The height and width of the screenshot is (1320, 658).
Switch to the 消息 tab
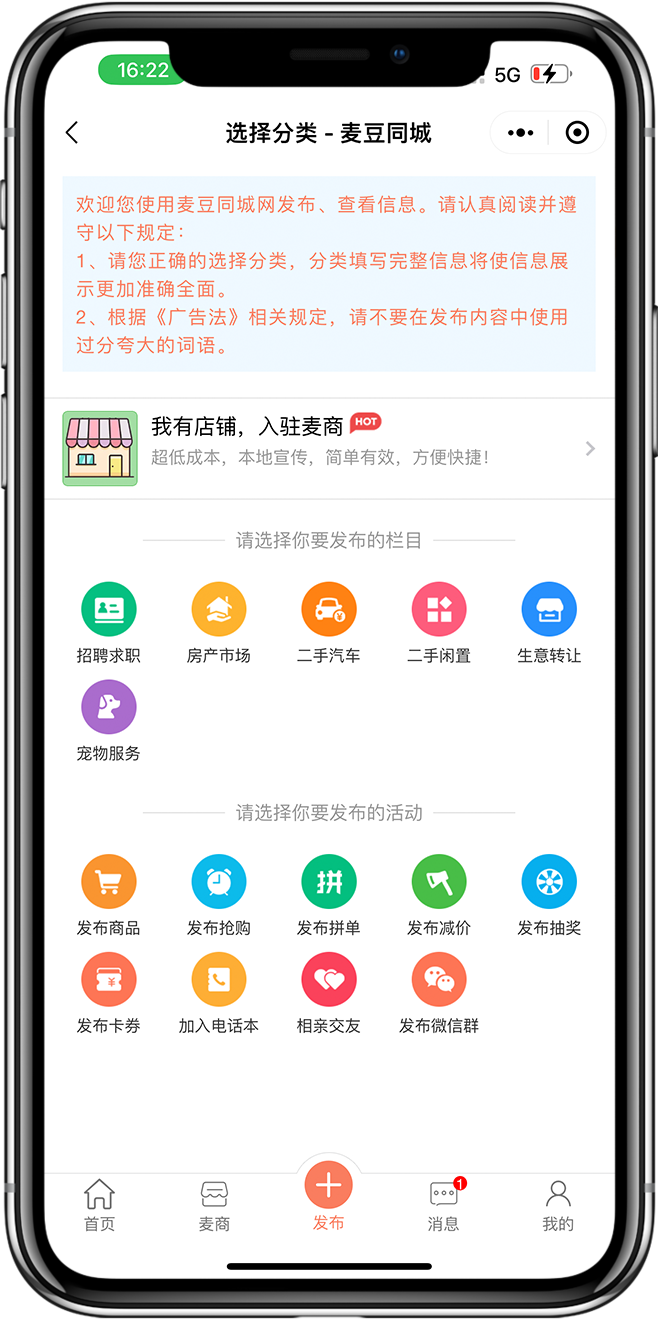click(x=443, y=1205)
